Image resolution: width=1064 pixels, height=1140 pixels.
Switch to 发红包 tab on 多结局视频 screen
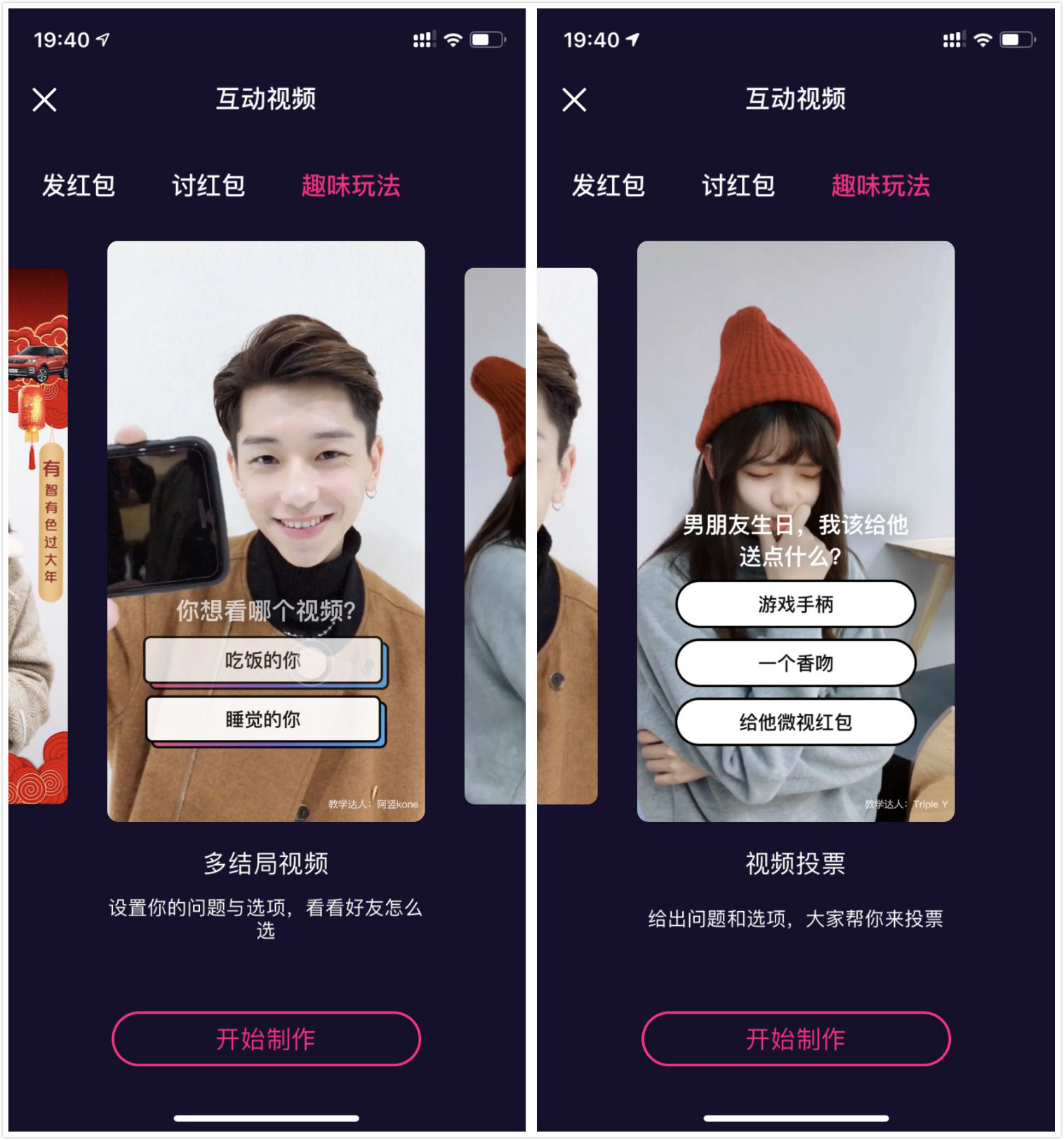pos(79,185)
